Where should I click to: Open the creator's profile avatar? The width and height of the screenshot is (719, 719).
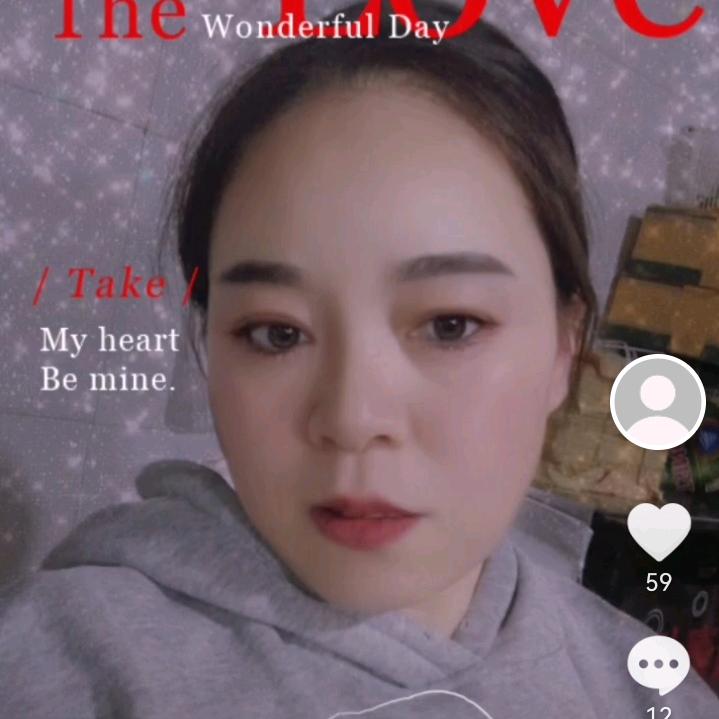pyautogui.click(x=658, y=402)
